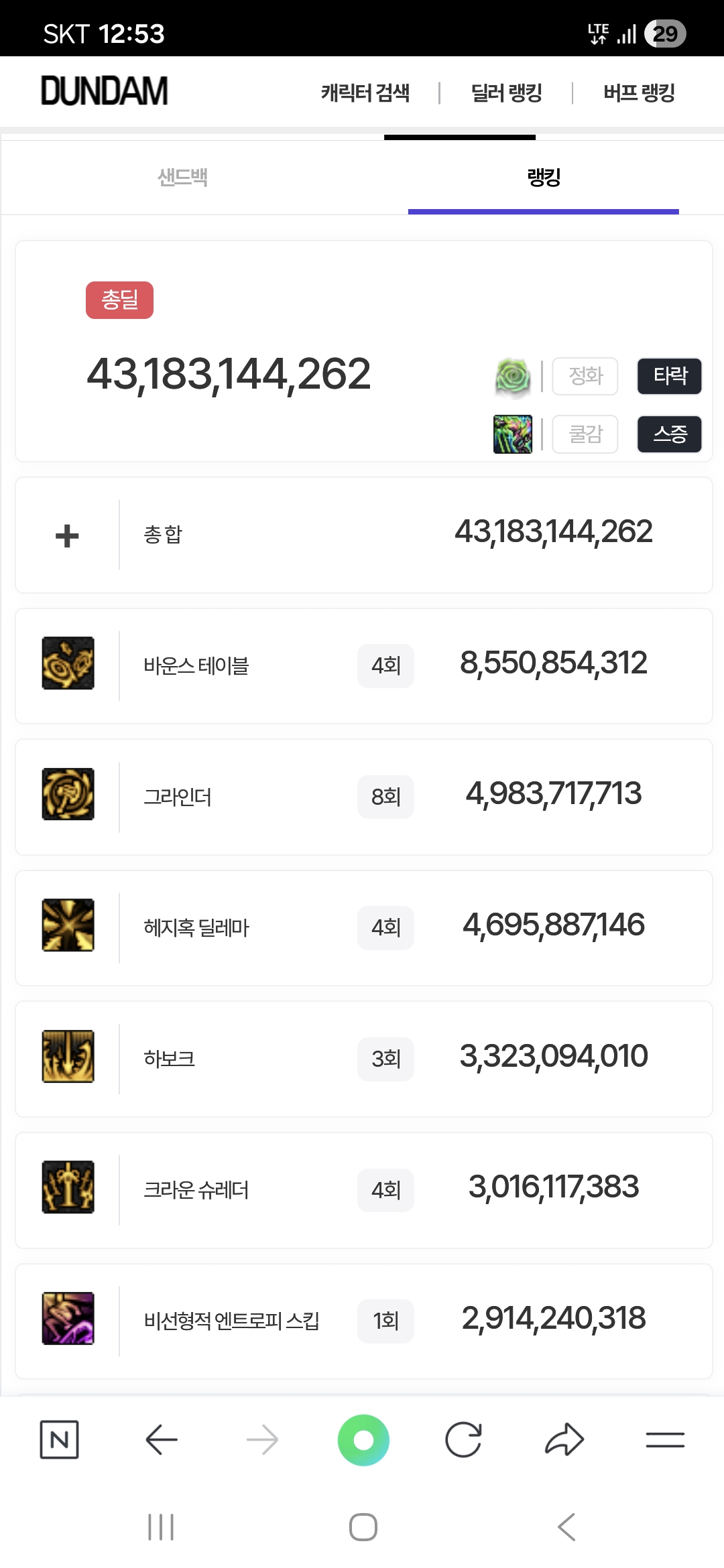Go to 캐릭터 검색 page
This screenshot has width=724, height=1568.
pos(365,92)
